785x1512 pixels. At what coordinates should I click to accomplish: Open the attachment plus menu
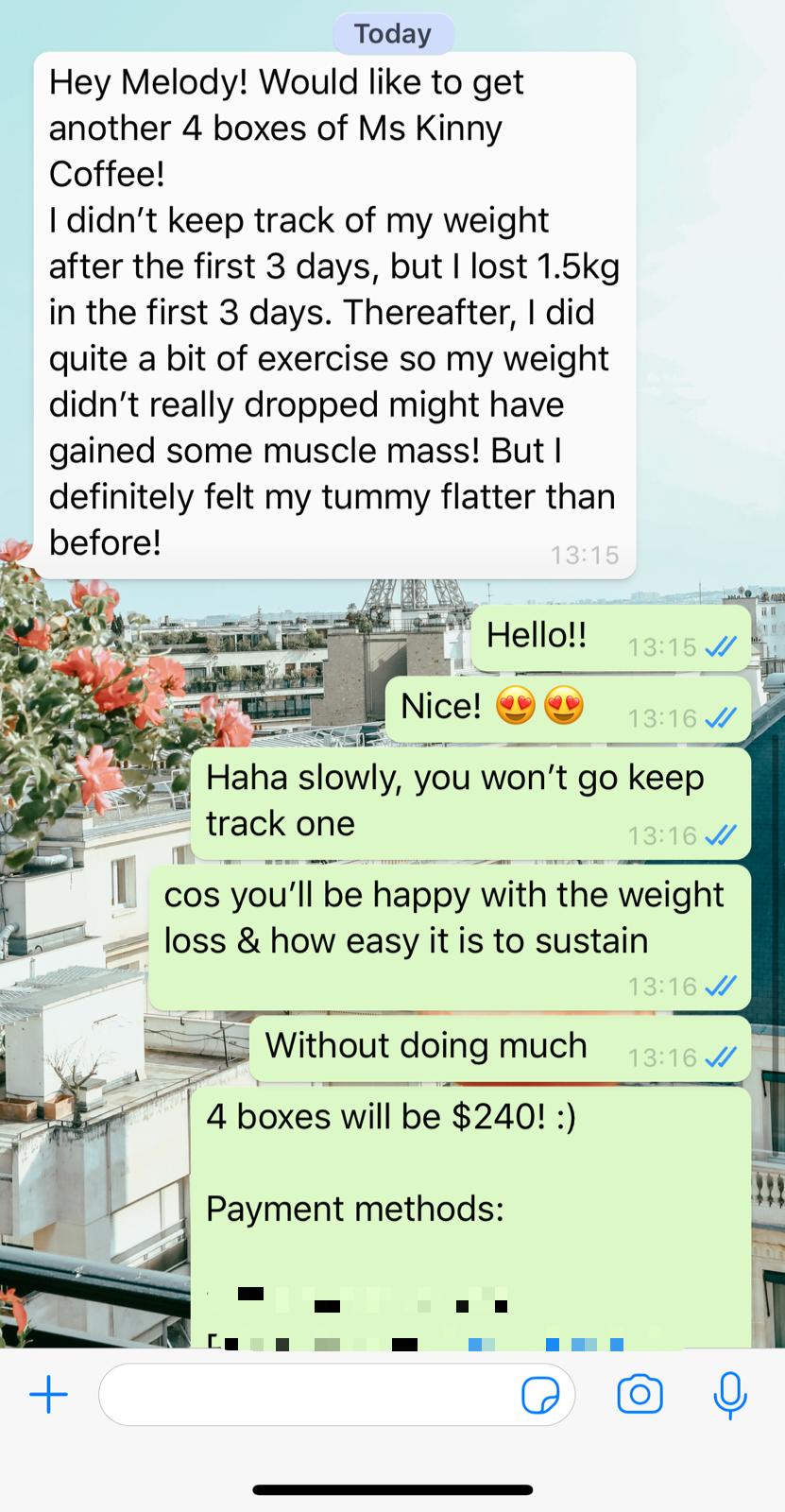point(48,1394)
